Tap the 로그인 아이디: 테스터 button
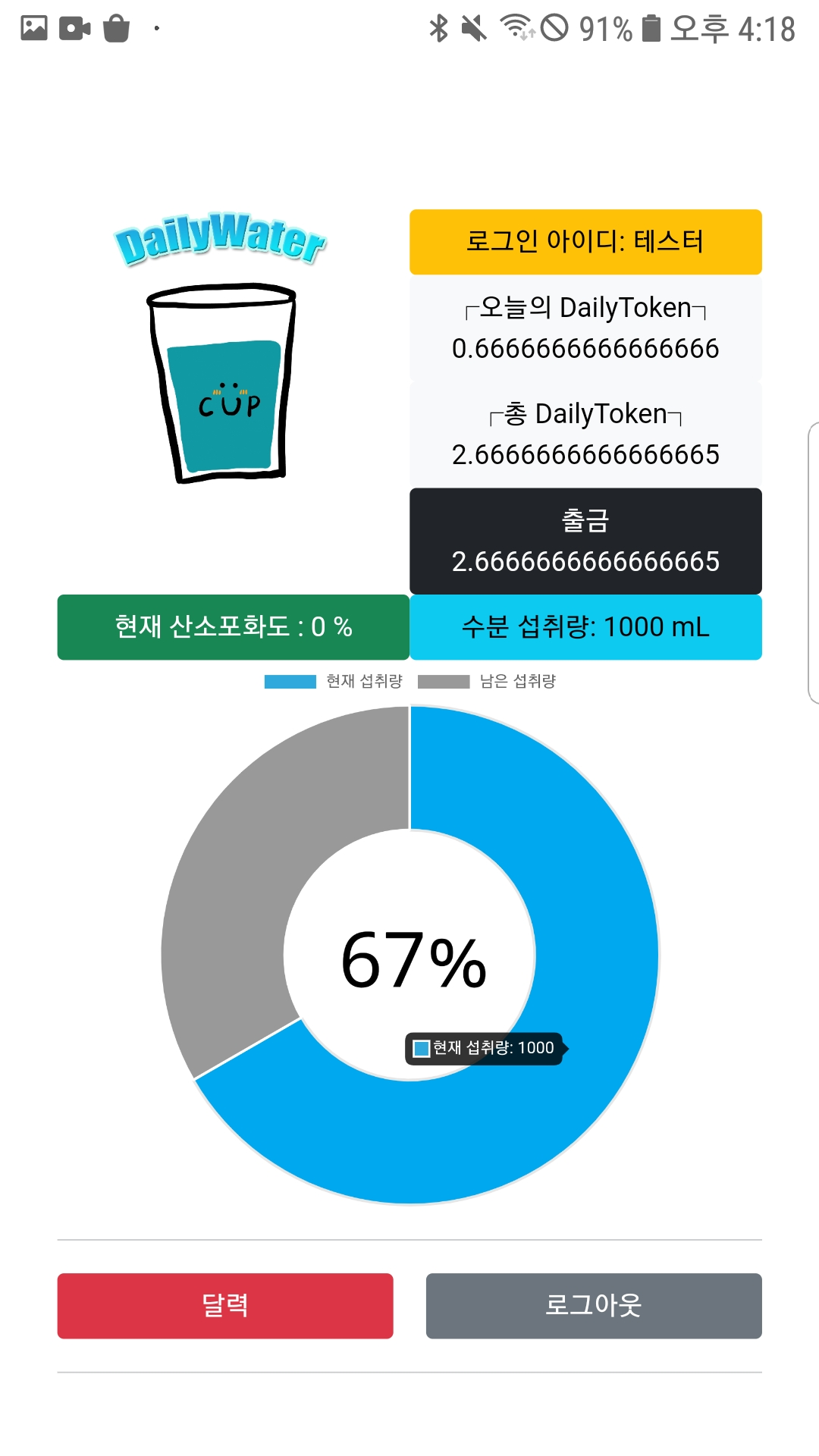Screen dimensions: 819x1456 click(585, 242)
